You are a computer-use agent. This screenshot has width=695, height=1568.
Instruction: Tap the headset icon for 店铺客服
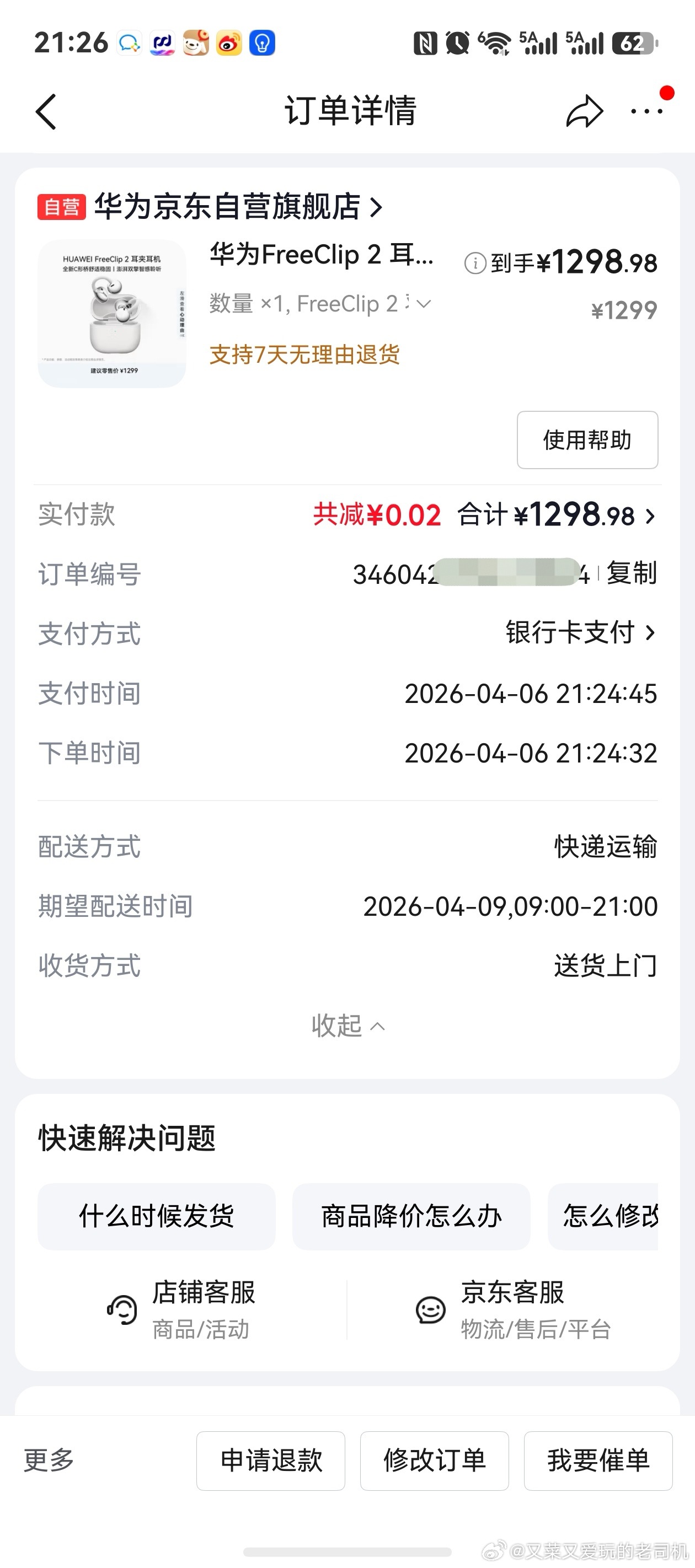coord(122,1310)
